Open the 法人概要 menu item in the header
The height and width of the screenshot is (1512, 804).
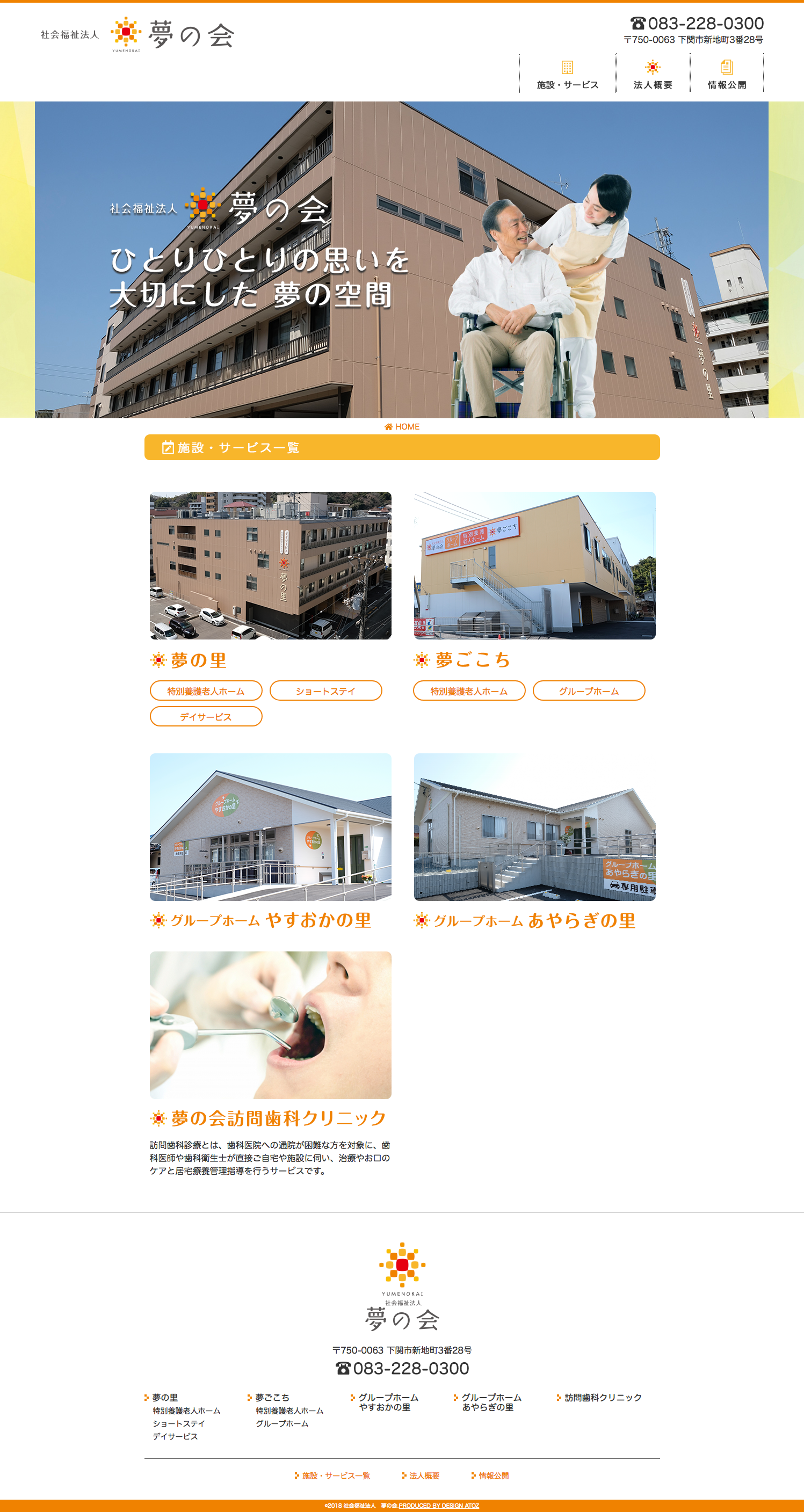pyautogui.click(x=653, y=75)
